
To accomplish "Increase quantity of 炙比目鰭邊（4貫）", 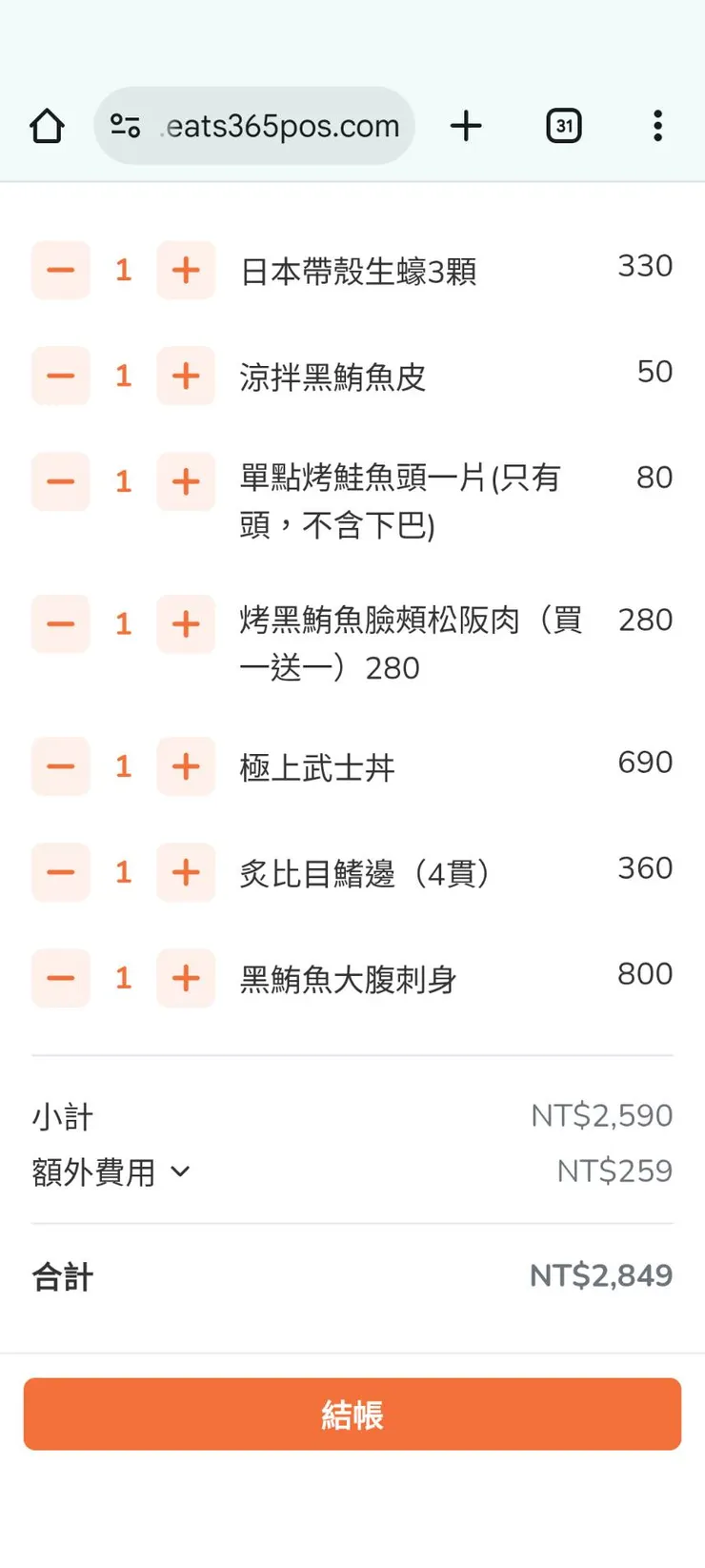I will pyautogui.click(x=186, y=872).
